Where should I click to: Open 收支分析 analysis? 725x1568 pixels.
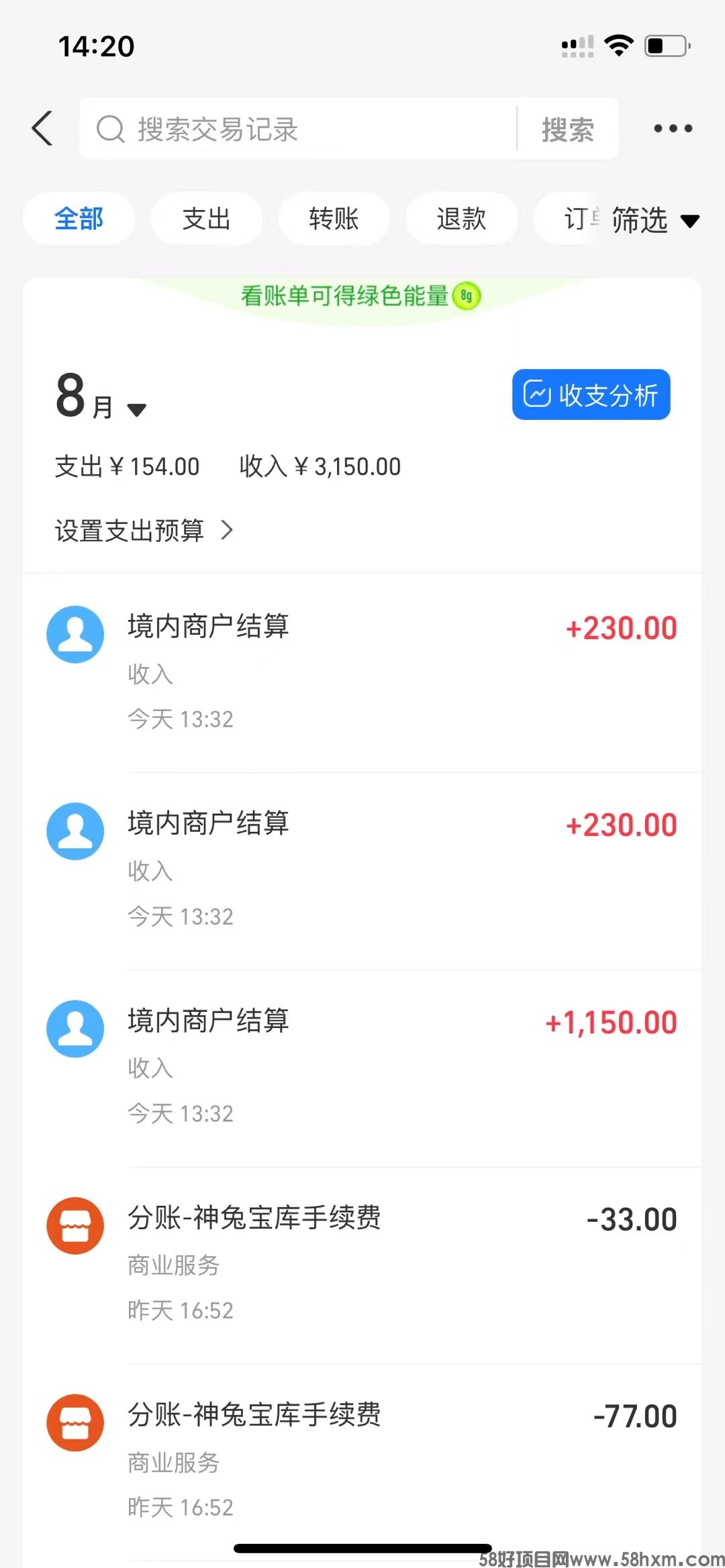(x=591, y=395)
